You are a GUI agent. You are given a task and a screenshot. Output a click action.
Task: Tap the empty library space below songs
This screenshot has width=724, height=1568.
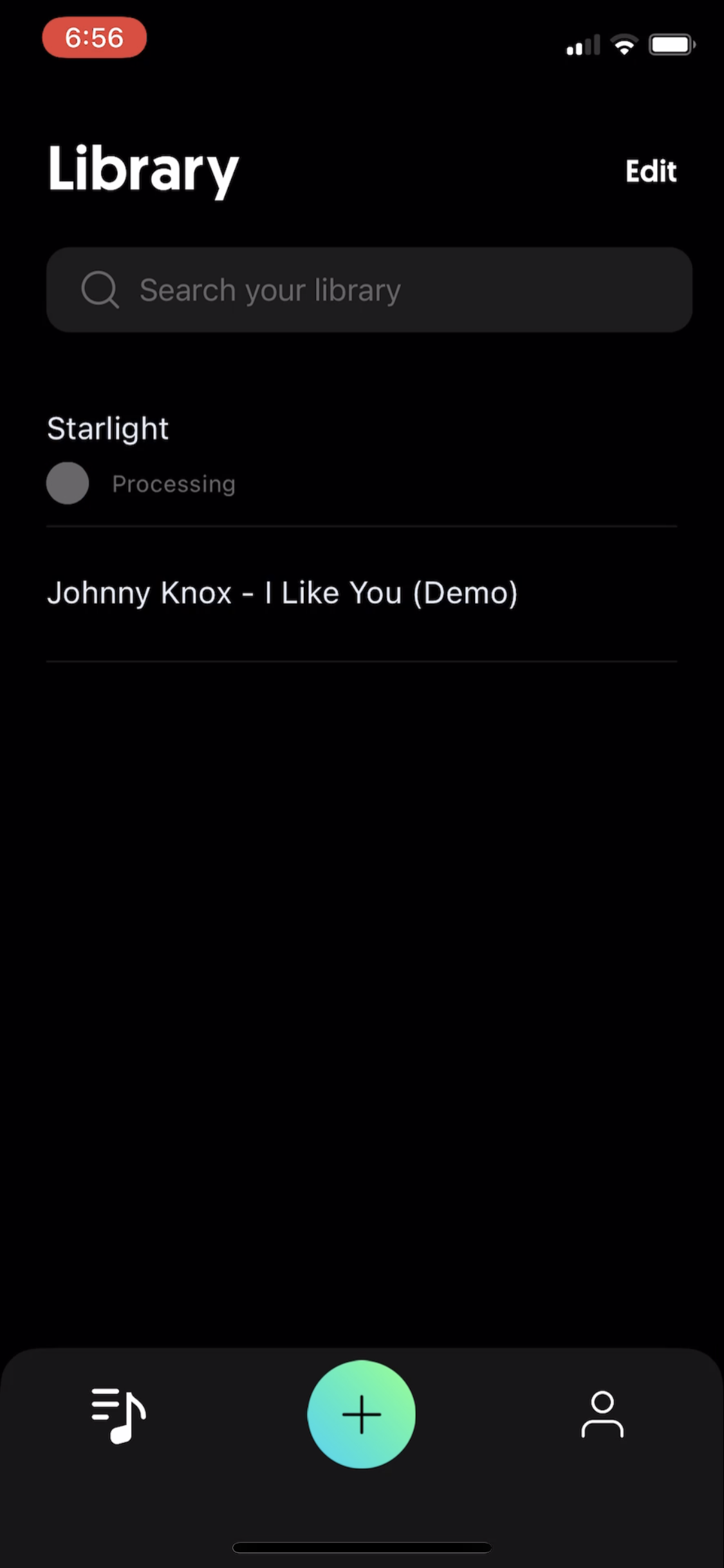(x=362, y=966)
